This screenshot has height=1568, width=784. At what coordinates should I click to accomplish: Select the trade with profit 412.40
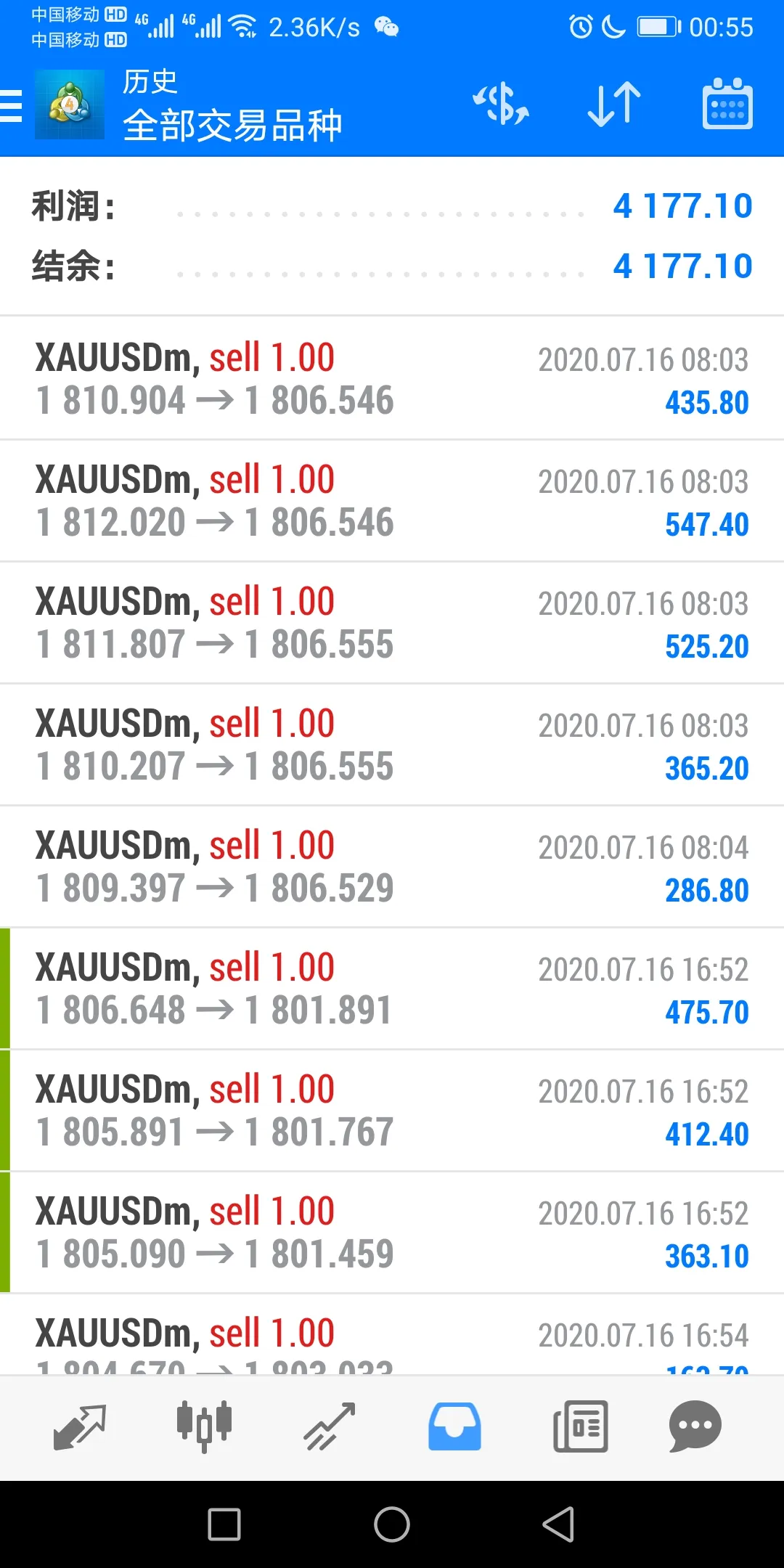392,1110
